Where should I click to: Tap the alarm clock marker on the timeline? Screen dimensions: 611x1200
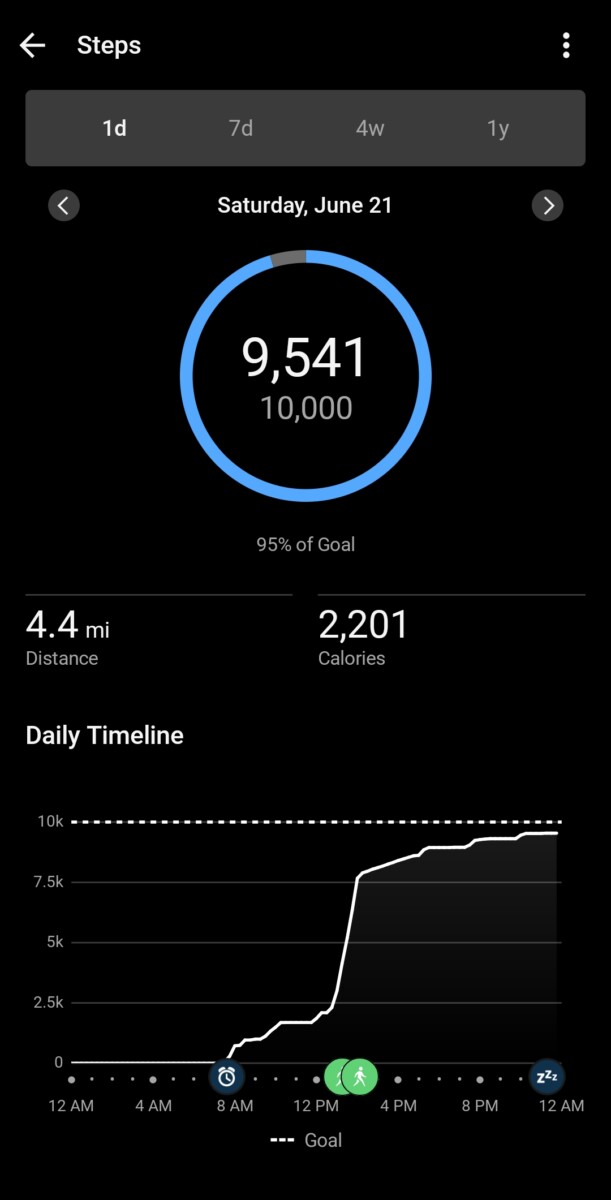point(227,1077)
